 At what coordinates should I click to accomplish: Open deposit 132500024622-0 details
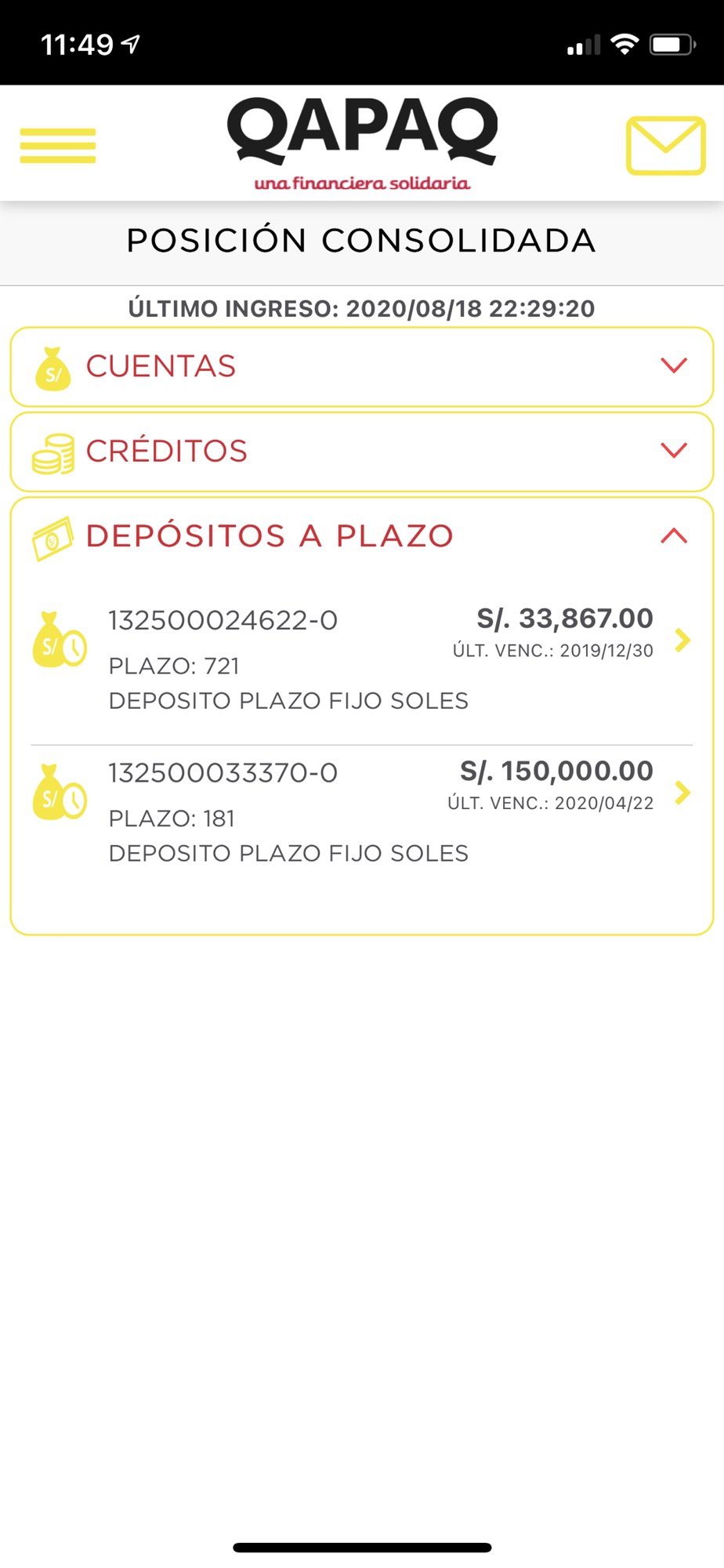(361, 659)
